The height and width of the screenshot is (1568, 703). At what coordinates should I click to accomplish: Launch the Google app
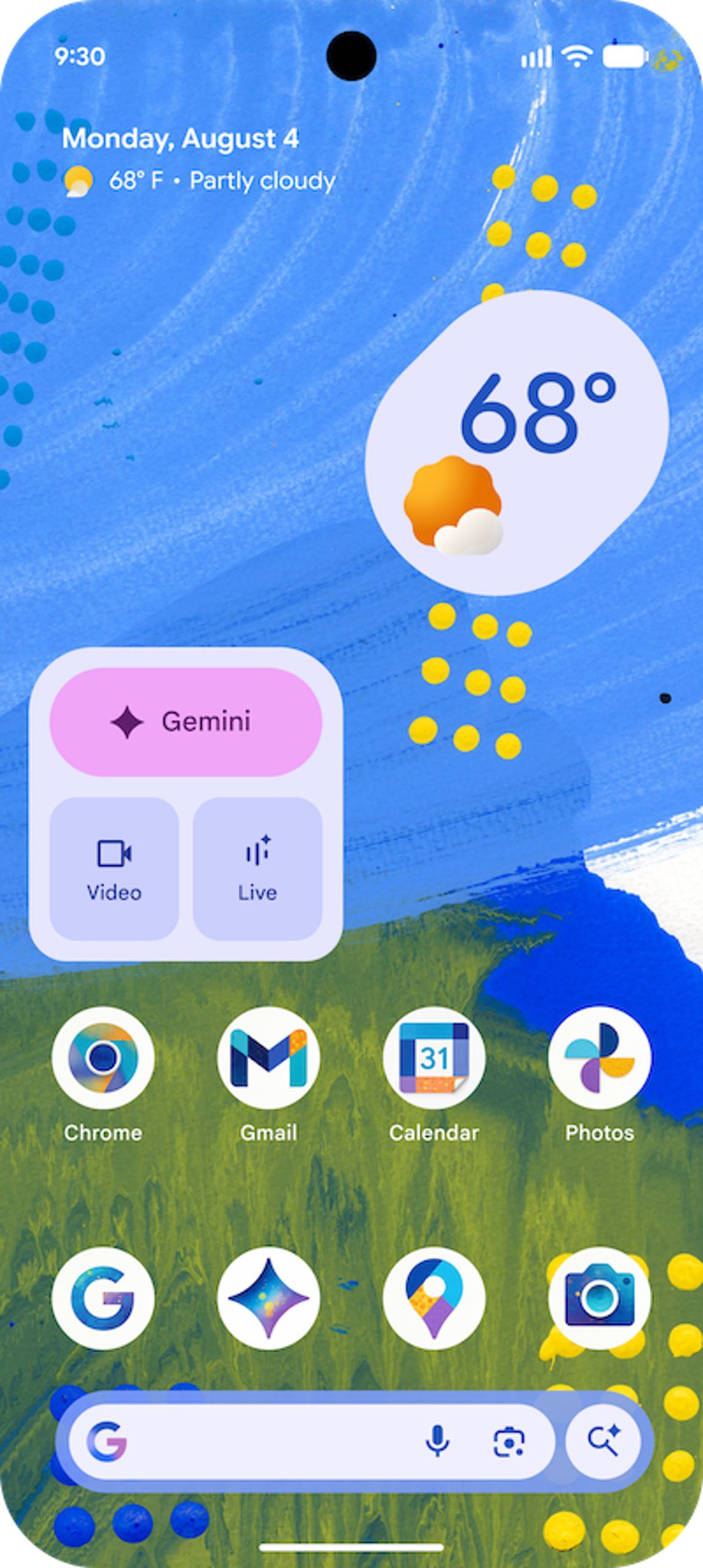103,1298
